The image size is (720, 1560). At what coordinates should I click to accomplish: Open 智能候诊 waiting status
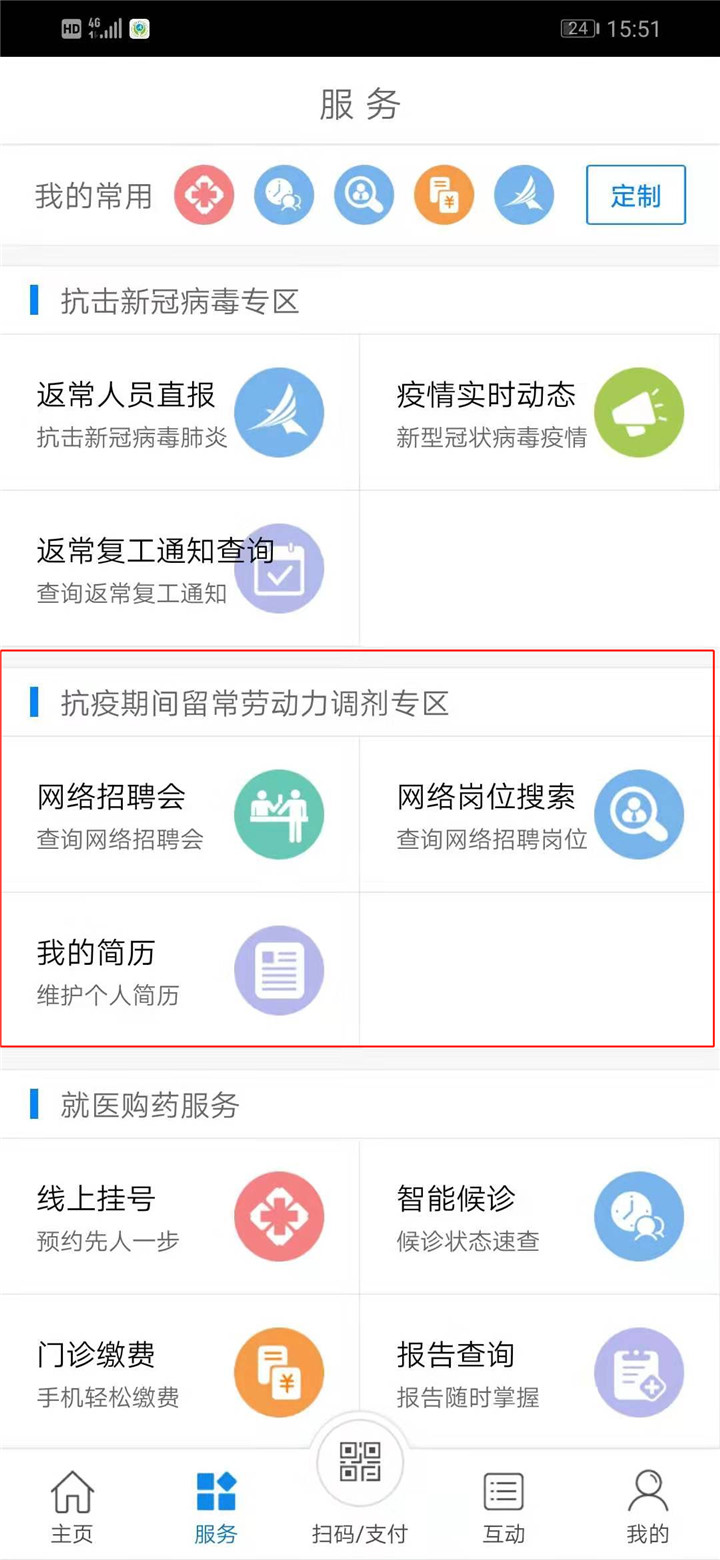pos(540,1216)
